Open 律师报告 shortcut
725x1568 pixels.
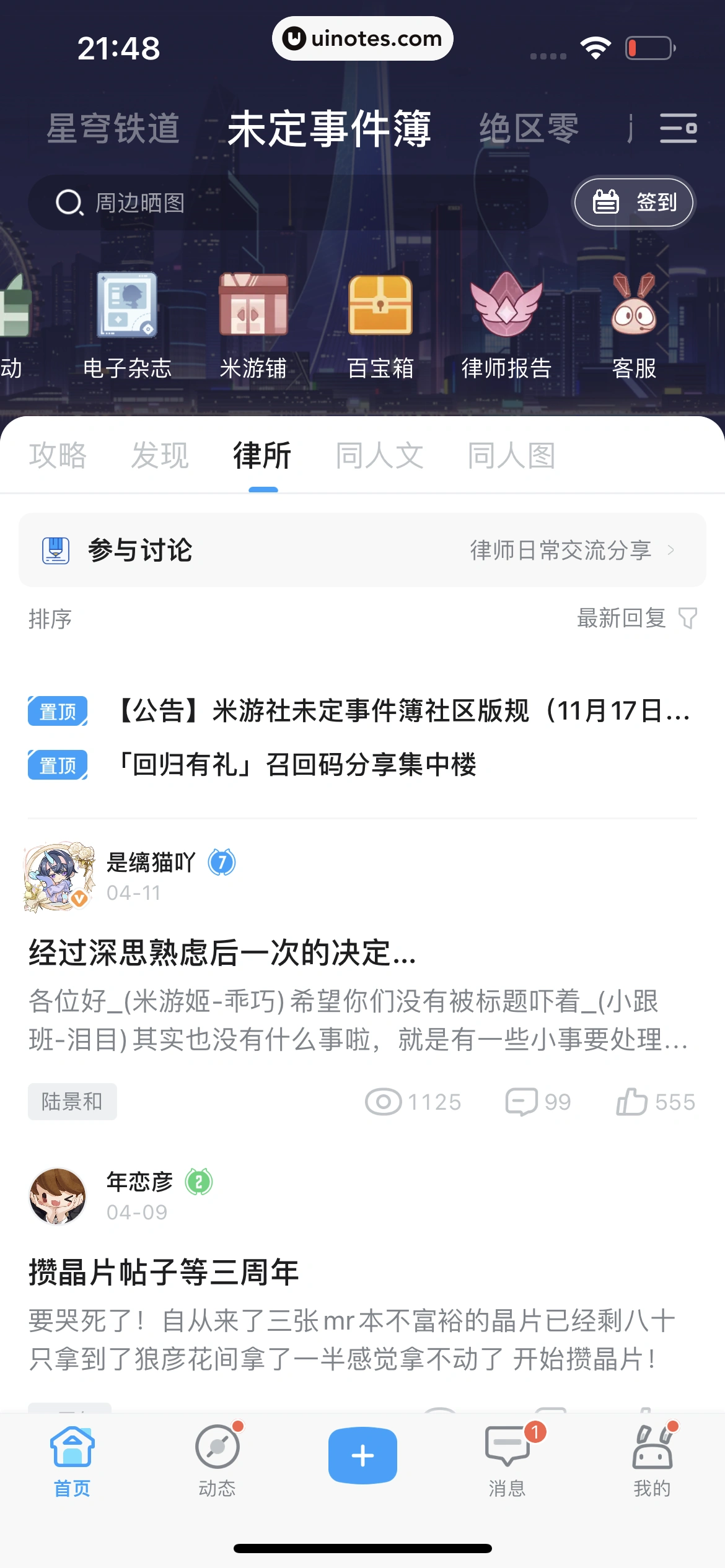(506, 326)
